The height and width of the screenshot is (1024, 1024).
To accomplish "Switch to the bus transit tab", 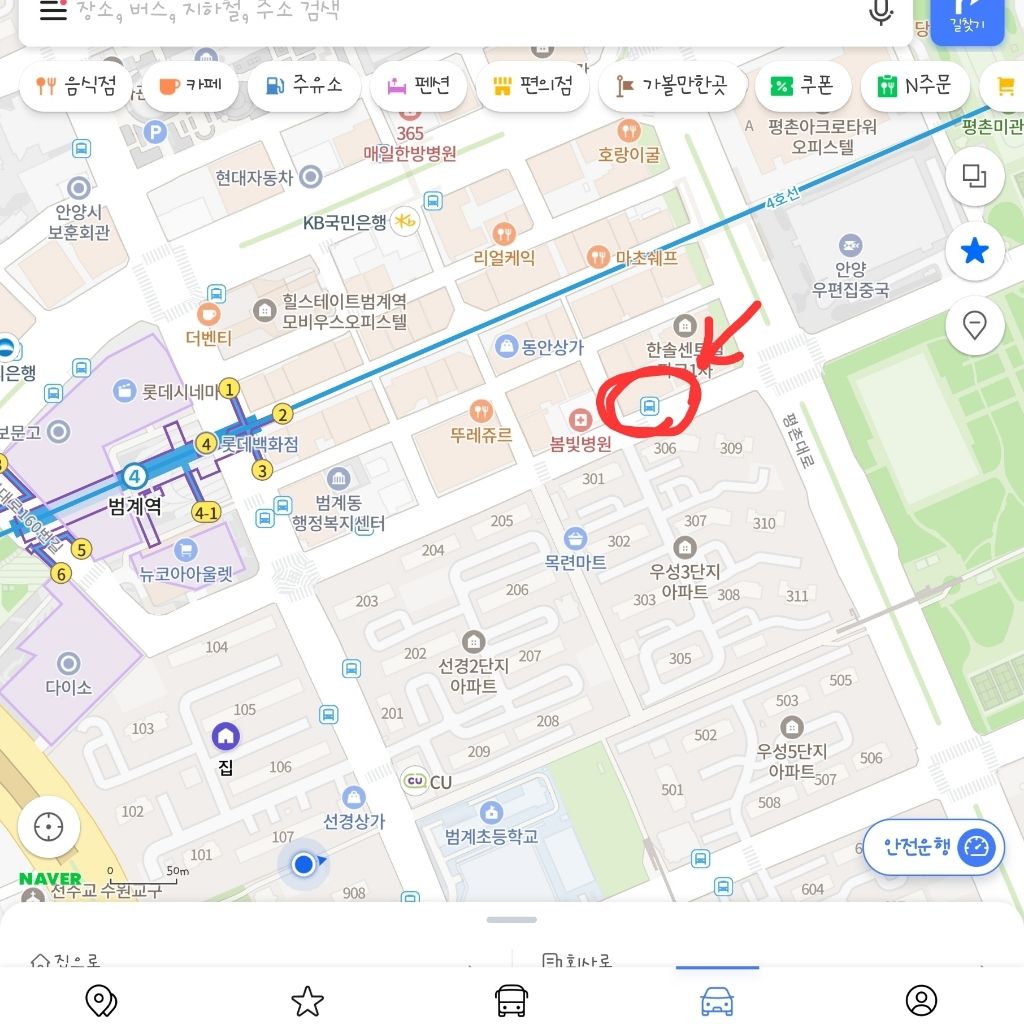I will pos(511,999).
